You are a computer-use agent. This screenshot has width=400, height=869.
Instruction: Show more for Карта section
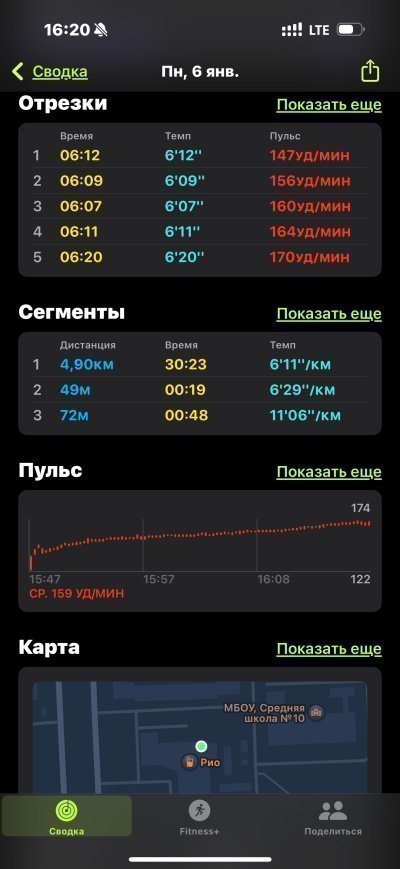click(329, 648)
